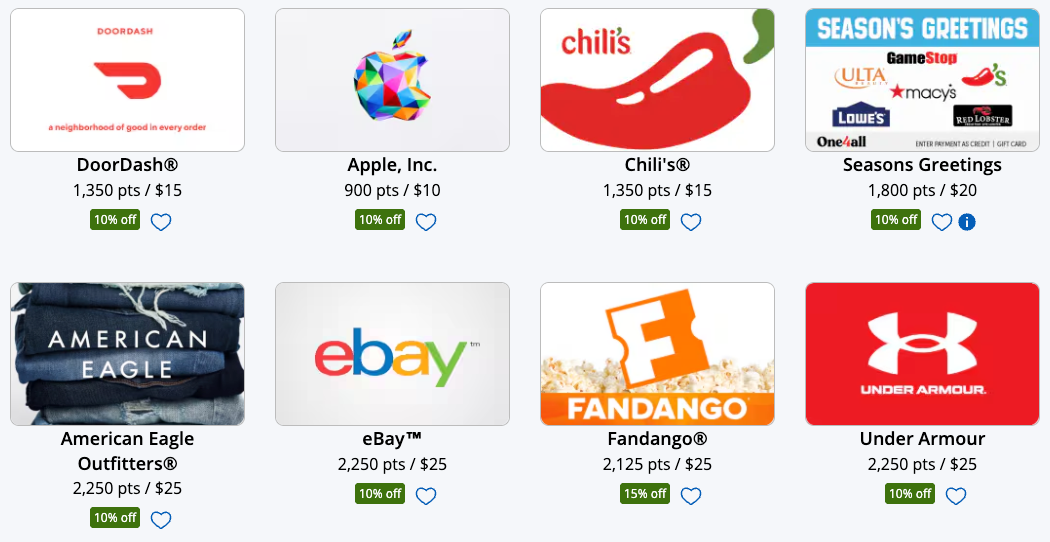Open the American Eagle Outfitters card
Screen dimensions: 1050x542
click(127, 354)
